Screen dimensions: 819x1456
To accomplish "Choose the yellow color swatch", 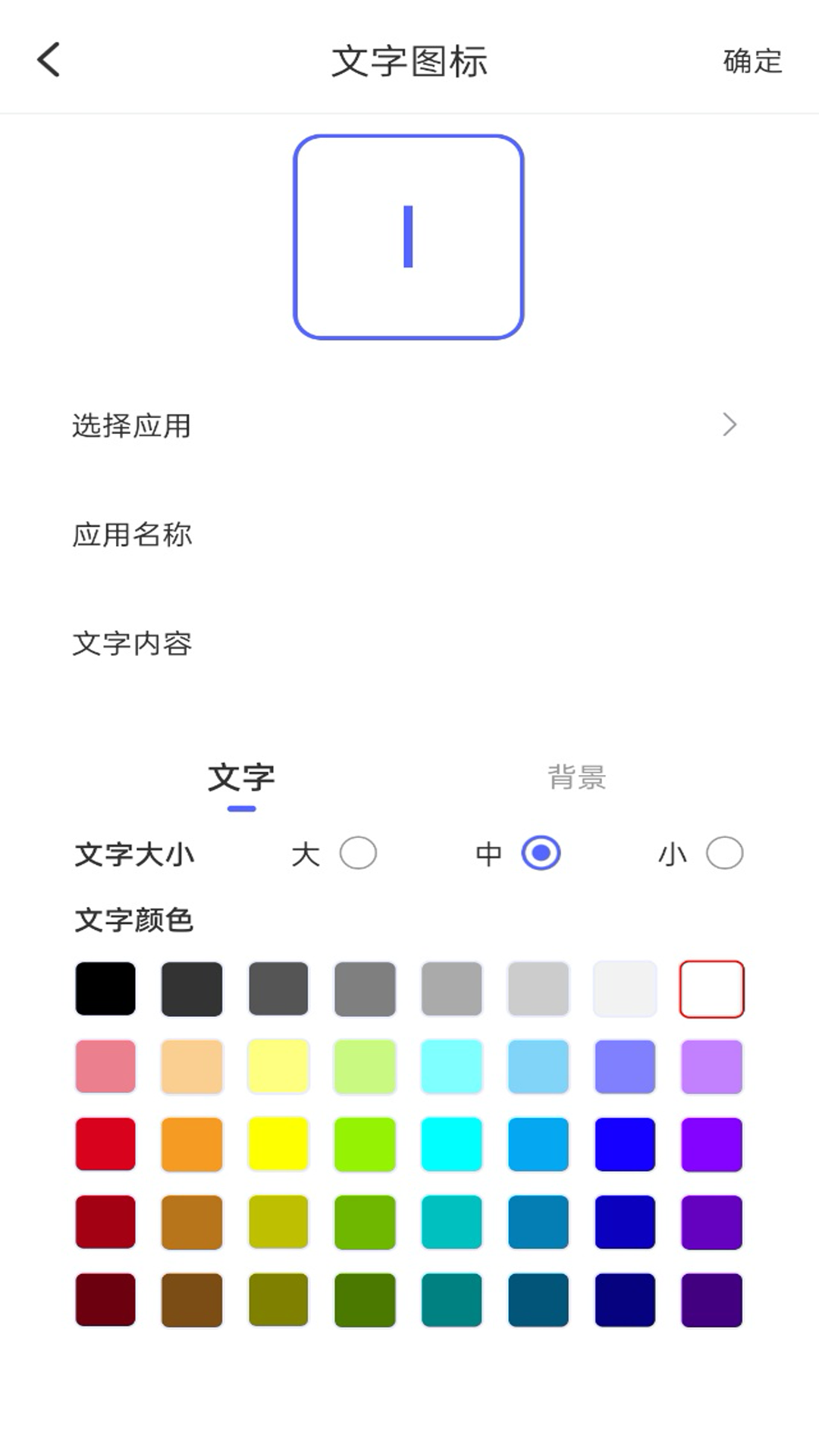I will pos(278,1145).
